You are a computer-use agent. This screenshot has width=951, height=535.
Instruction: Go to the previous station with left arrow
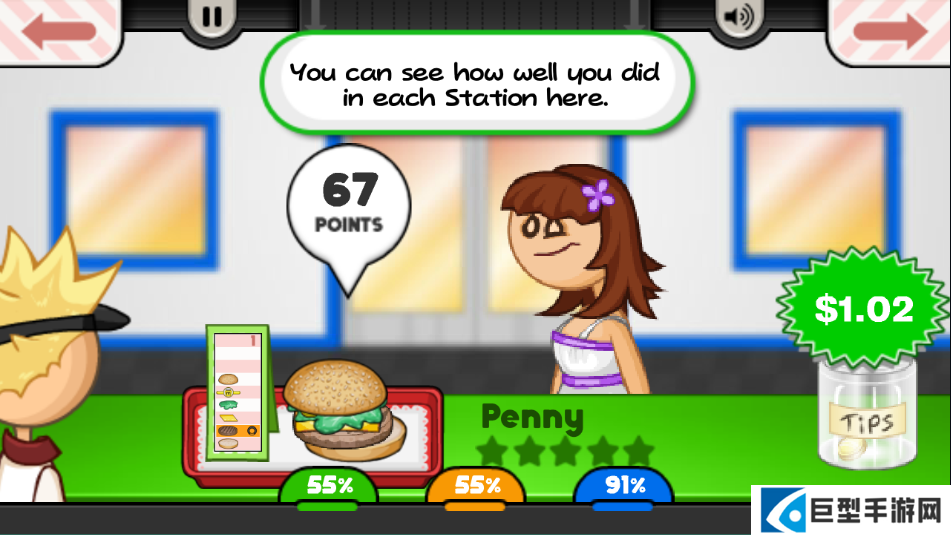point(58,29)
